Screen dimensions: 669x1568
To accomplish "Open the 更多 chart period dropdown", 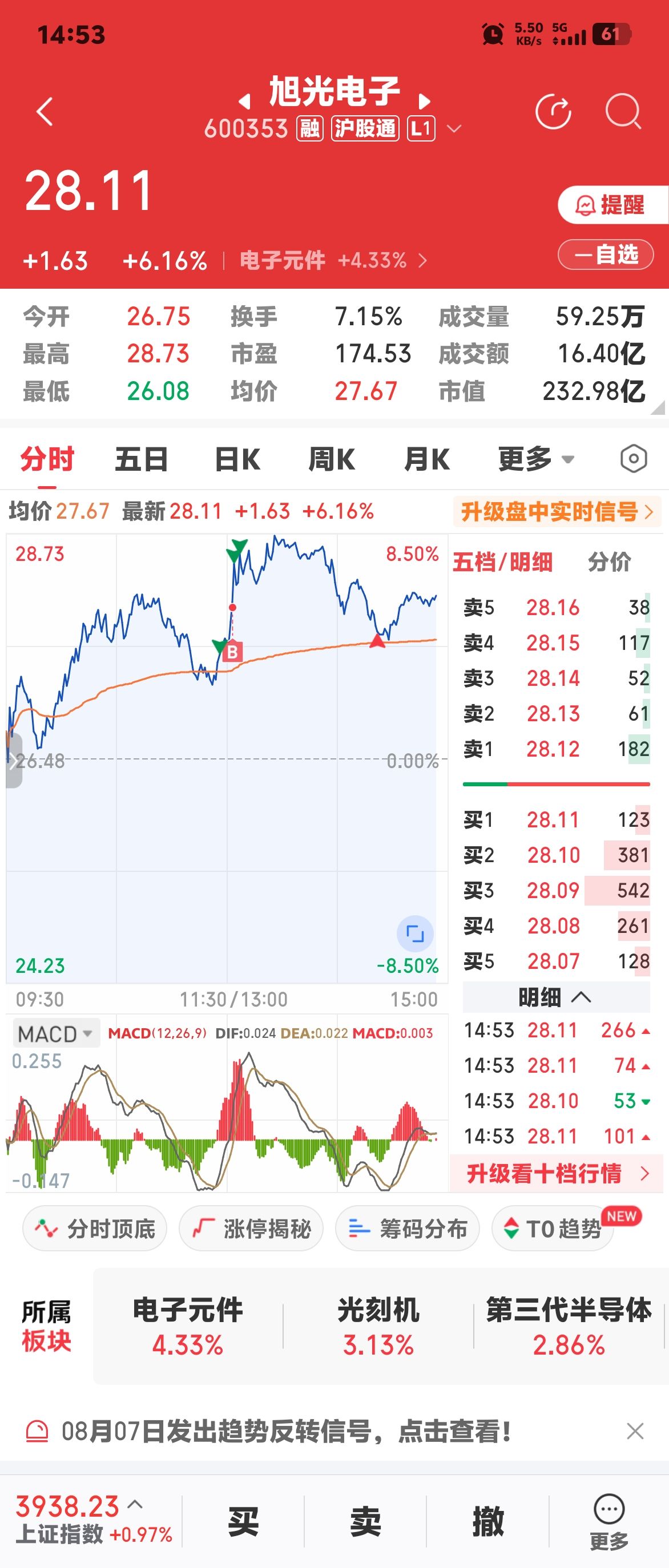I will coord(535,459).
